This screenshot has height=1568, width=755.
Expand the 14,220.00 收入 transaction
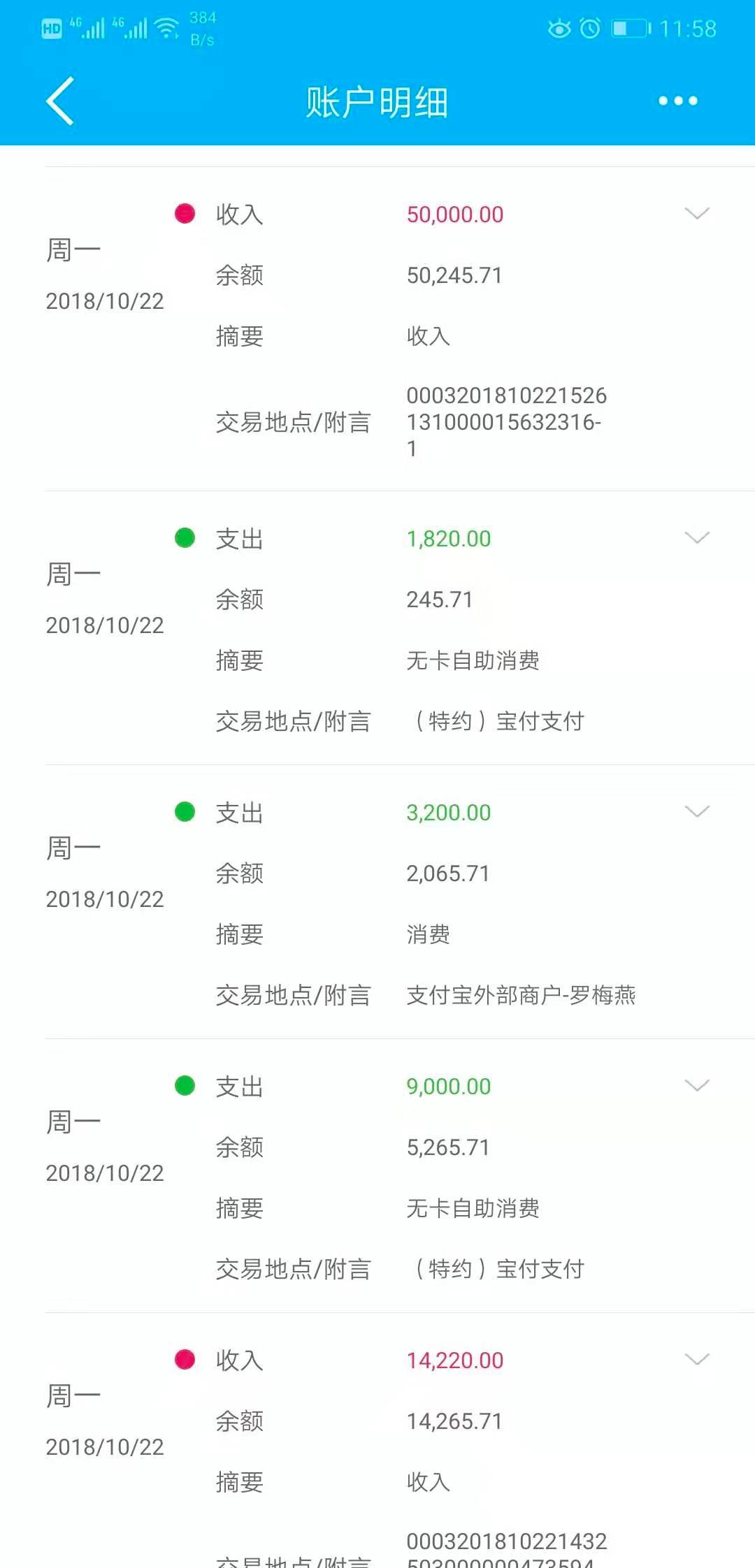click(x=697, y=1359)
